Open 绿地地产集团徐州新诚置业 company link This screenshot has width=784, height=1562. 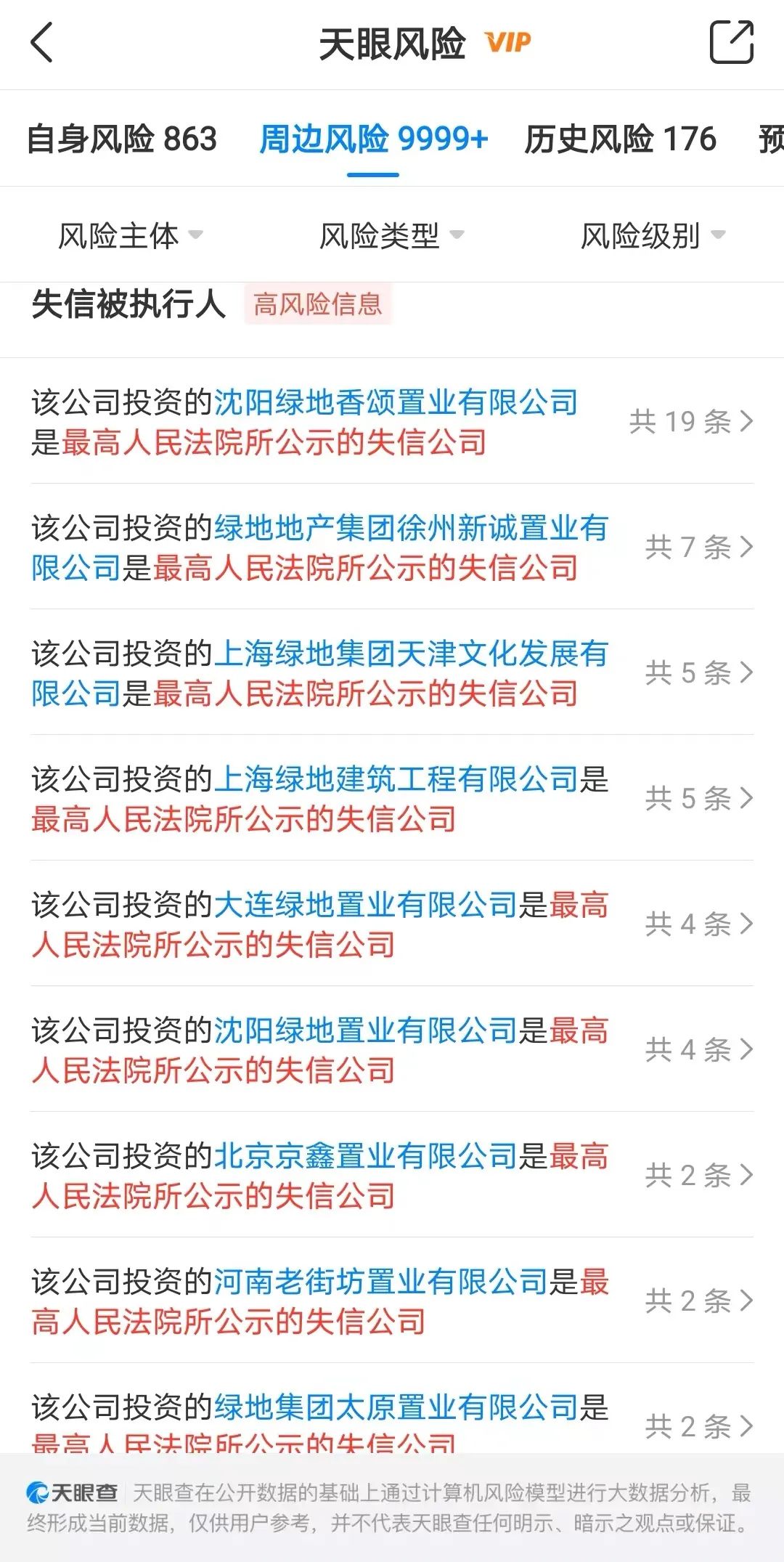(x=410, y=528)
